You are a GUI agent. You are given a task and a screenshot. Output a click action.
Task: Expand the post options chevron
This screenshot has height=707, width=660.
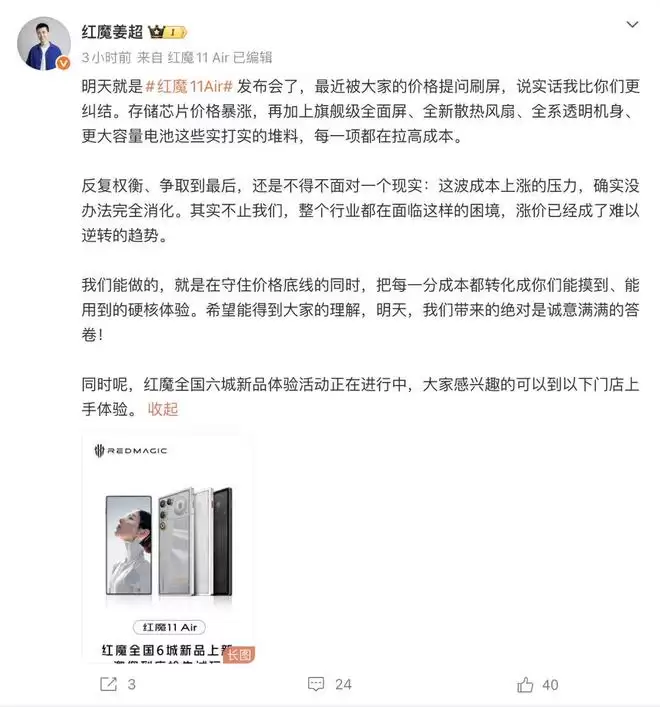click(x=630, y=23)
